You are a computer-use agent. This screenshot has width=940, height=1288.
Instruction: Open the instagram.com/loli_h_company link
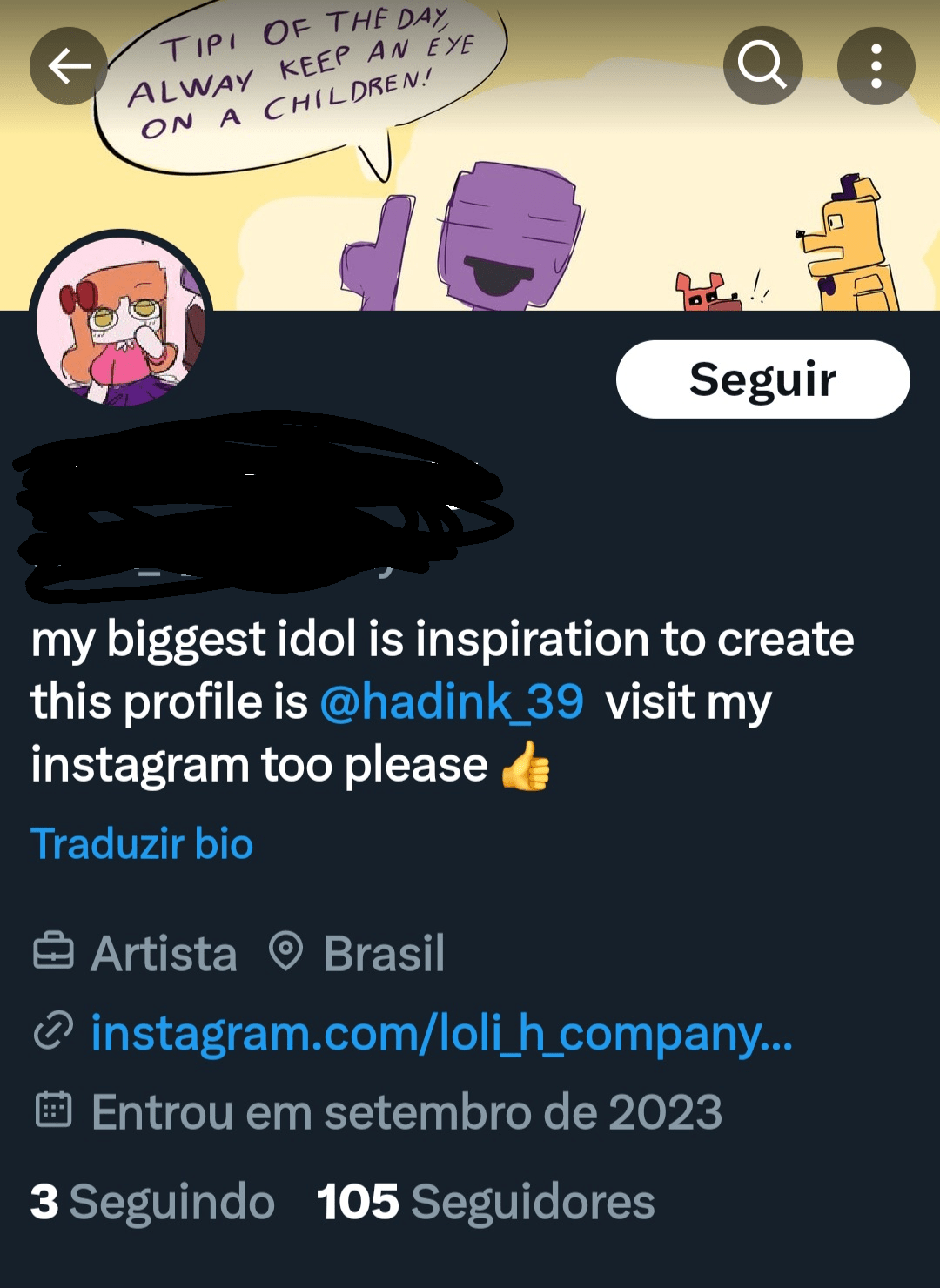point(441,1034)
